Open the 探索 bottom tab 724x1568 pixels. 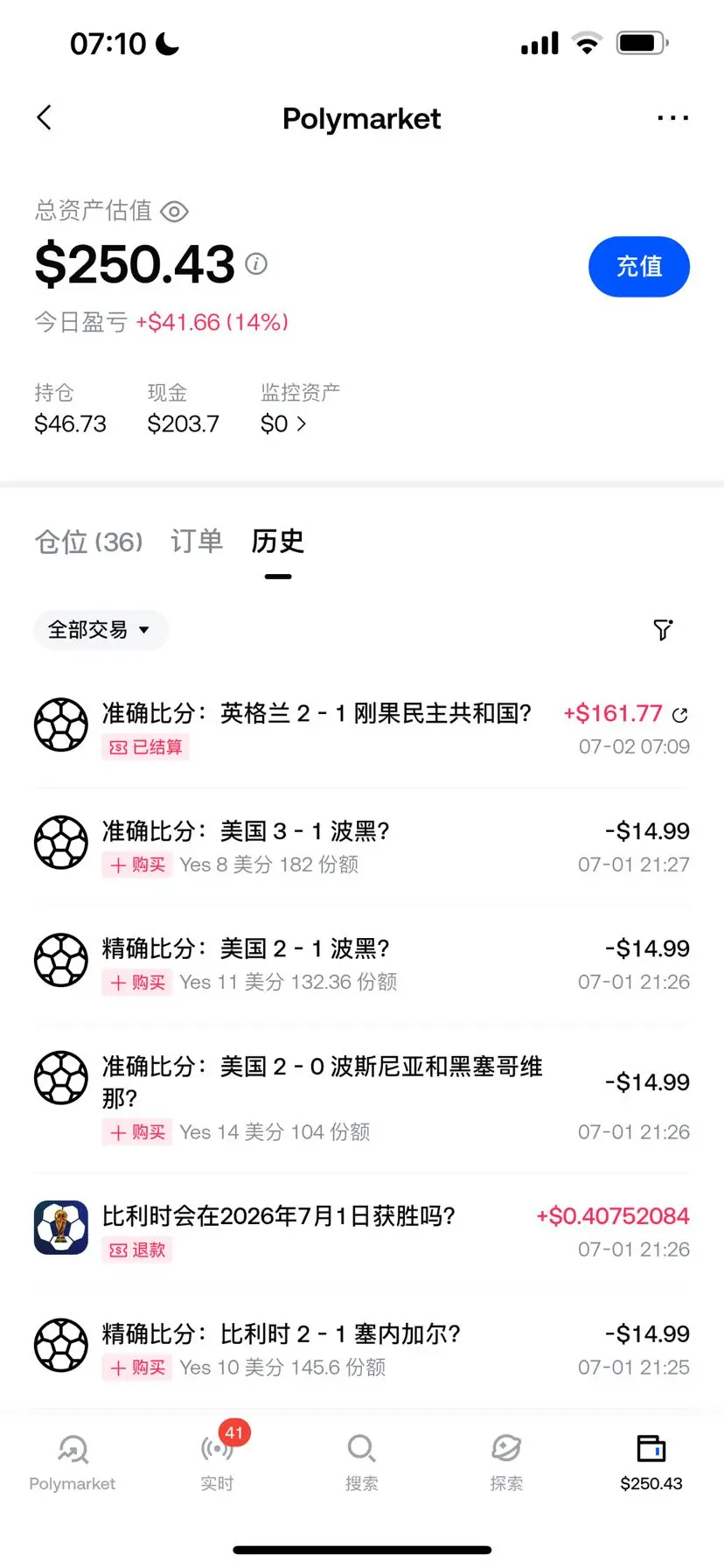[506, 1461]
